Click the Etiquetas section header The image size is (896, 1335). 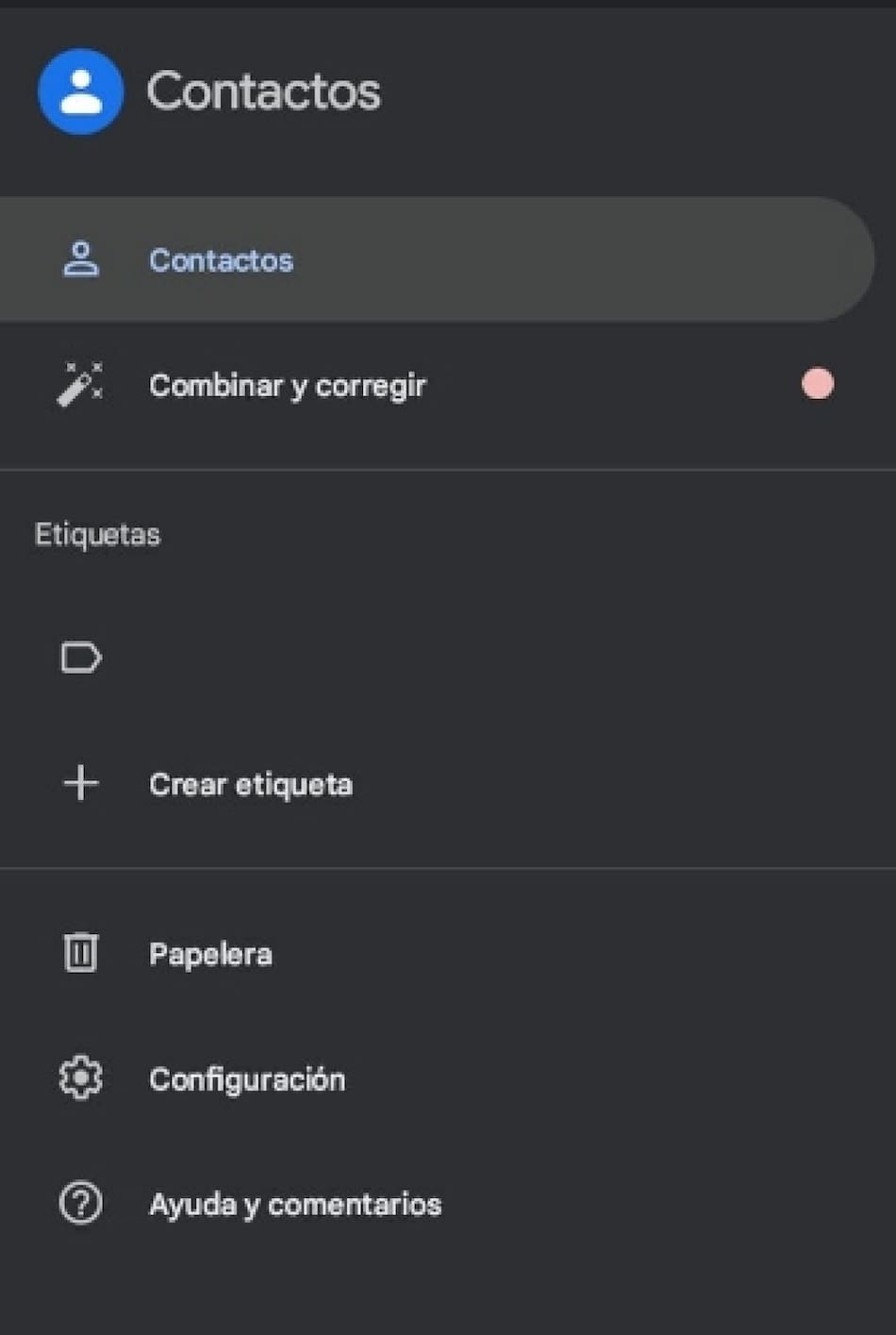point(97,534)
